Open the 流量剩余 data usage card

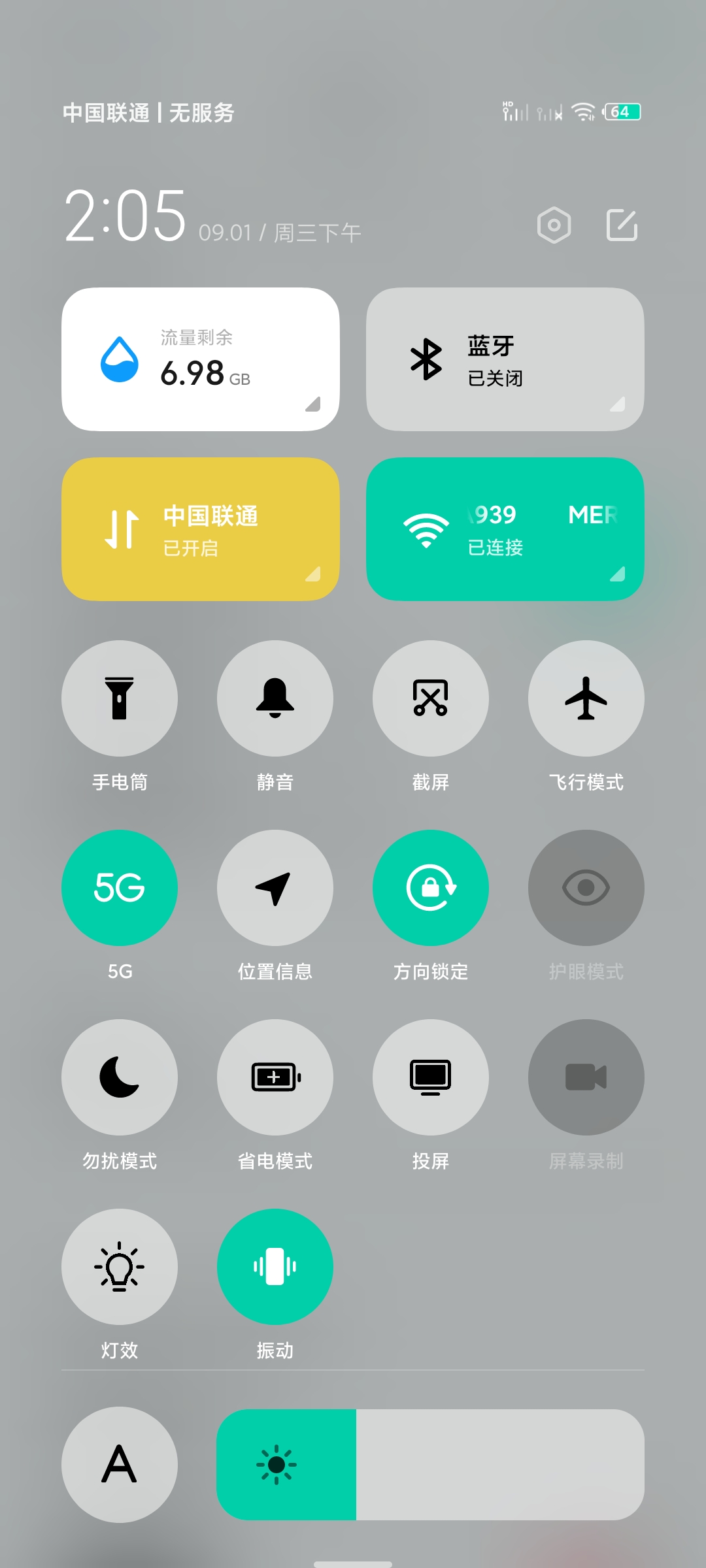click(200, 359)
